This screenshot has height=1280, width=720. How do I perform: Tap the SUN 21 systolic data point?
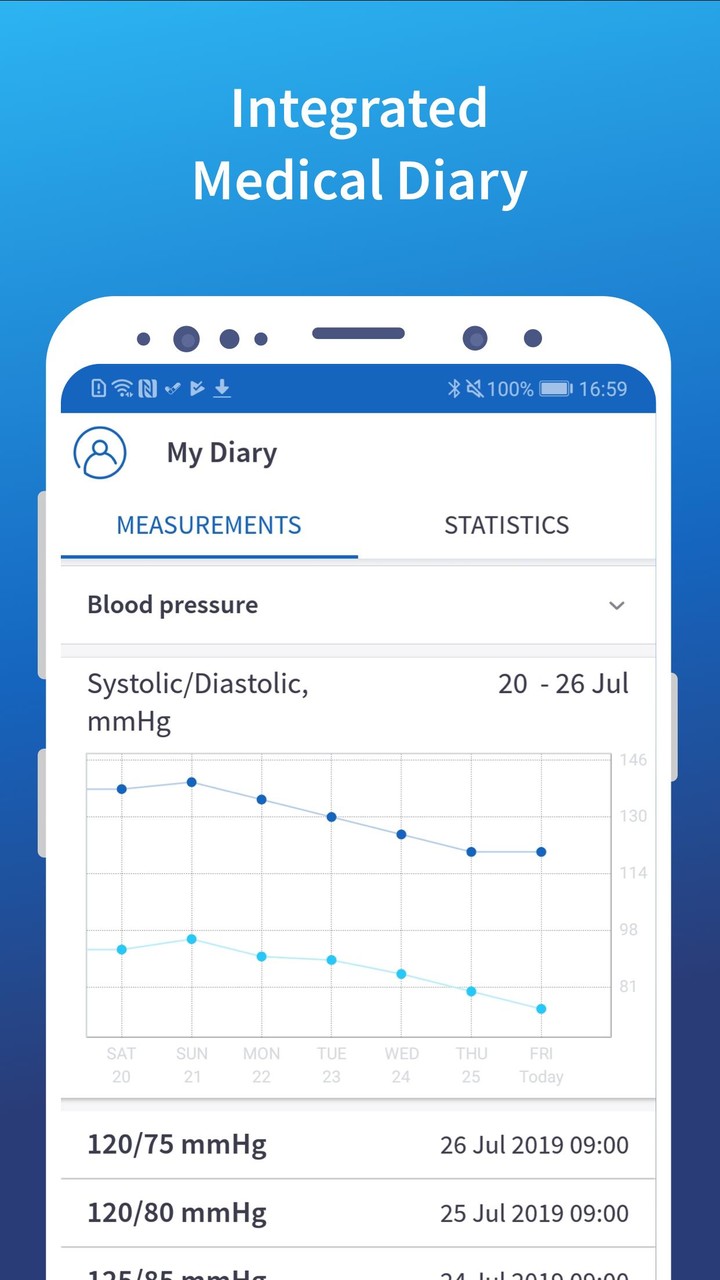coord(191,783)
